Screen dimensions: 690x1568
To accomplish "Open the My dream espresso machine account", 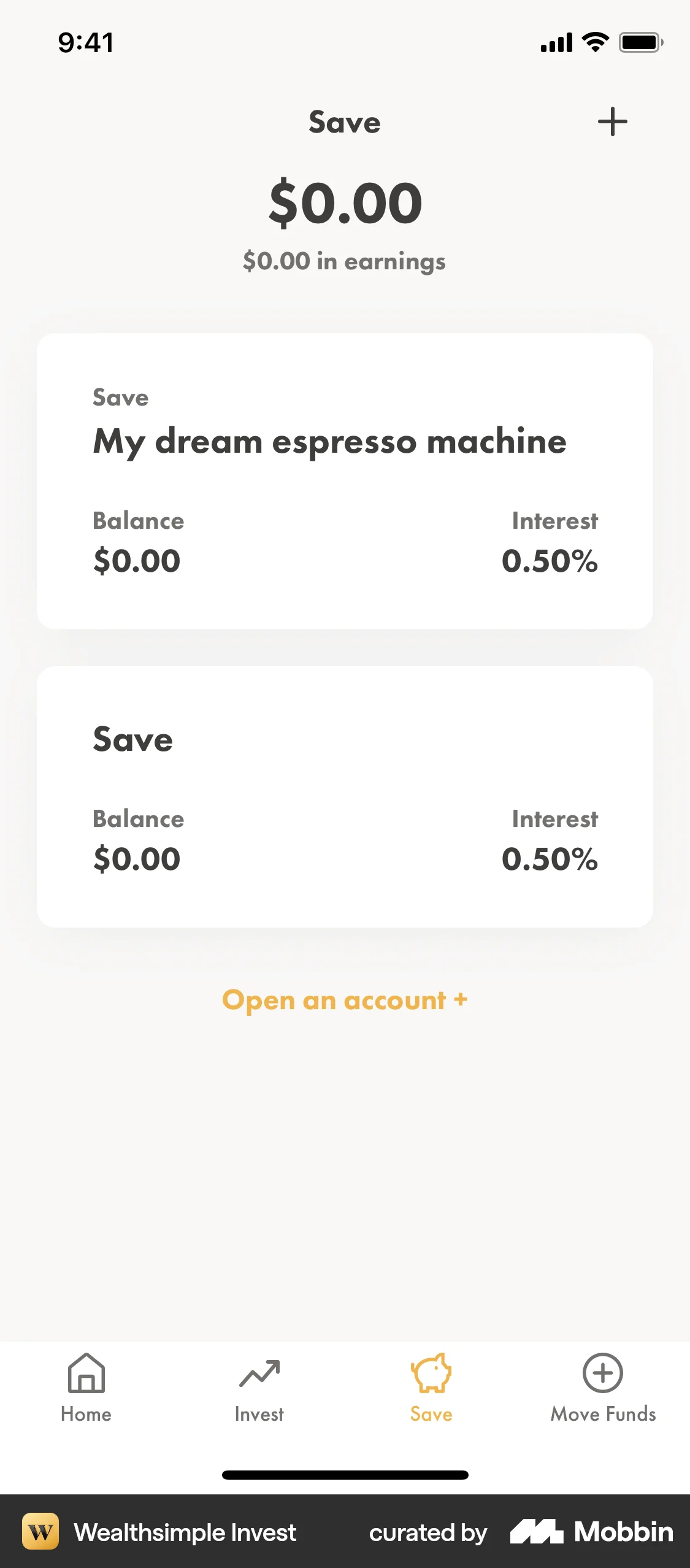I will (x=345, y=478).
